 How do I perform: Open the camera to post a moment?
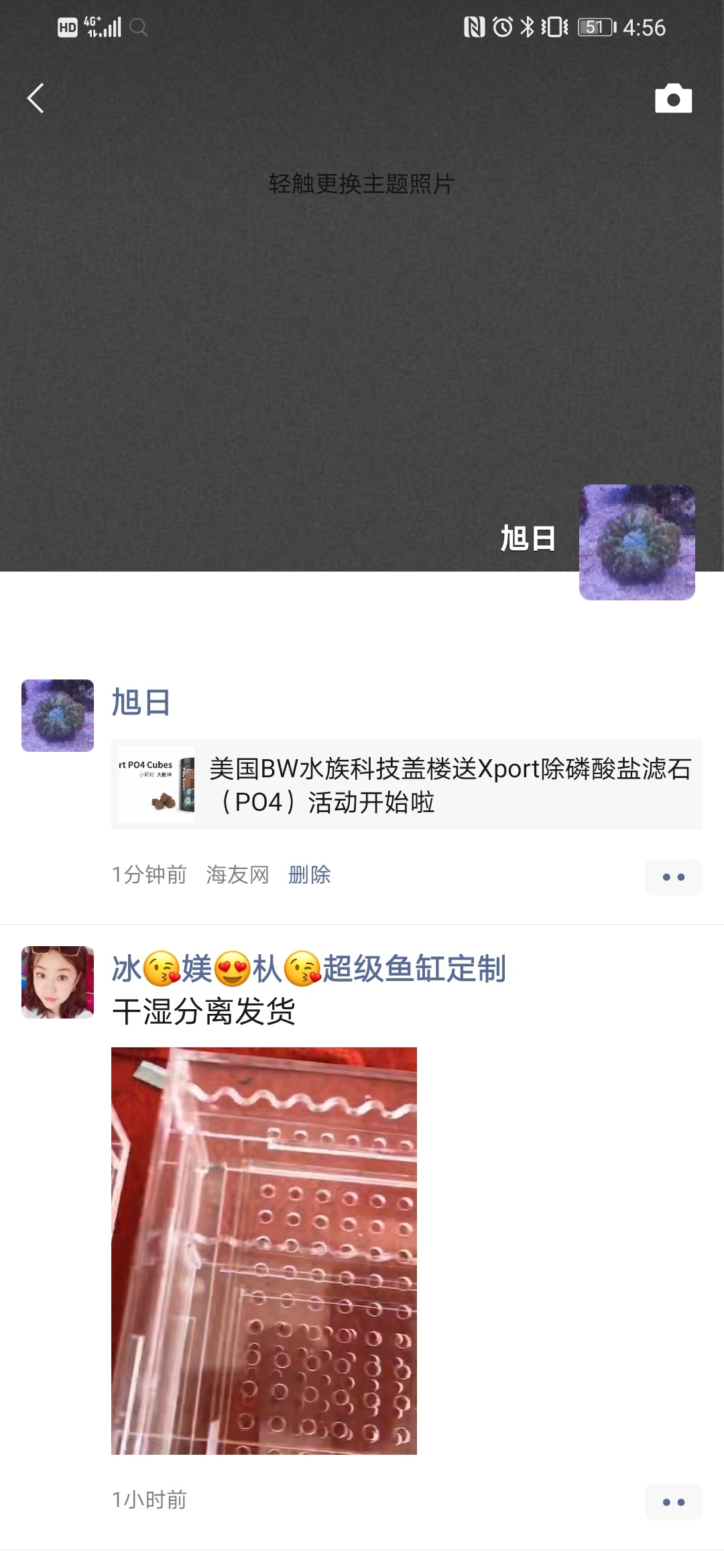[x=673, y=99]
